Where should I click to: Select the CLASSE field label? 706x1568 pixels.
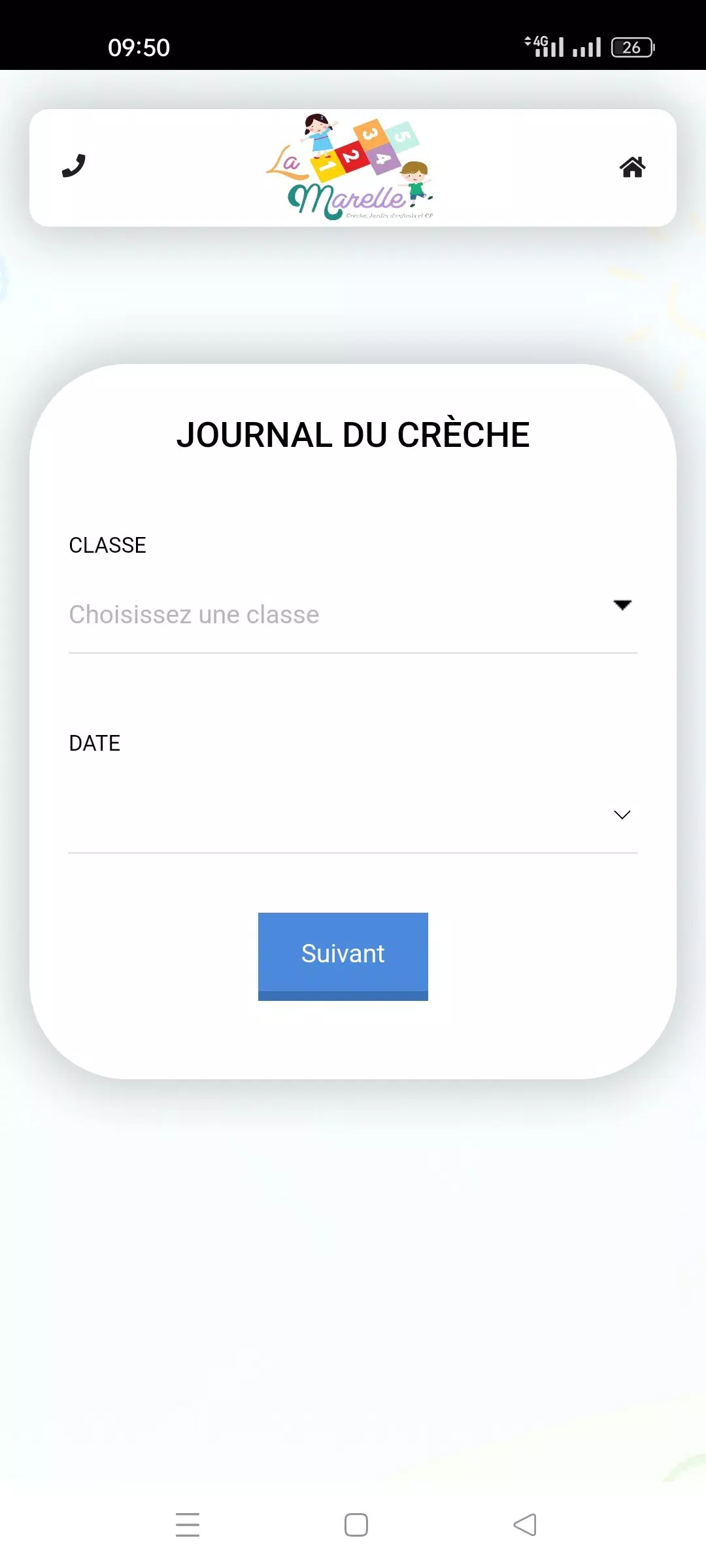click(x=107, y=544)
